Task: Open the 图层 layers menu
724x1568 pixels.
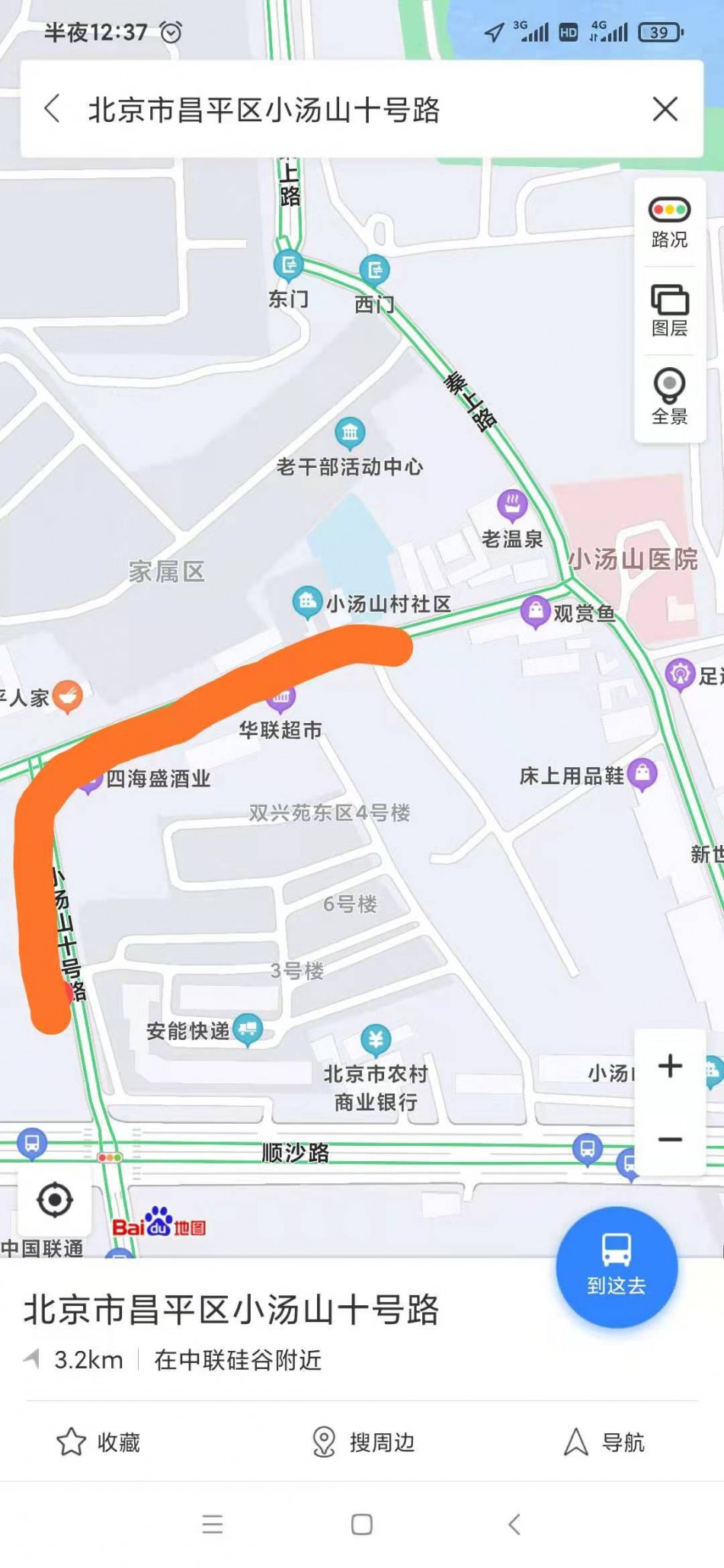Action: click(x=669, y=311)
